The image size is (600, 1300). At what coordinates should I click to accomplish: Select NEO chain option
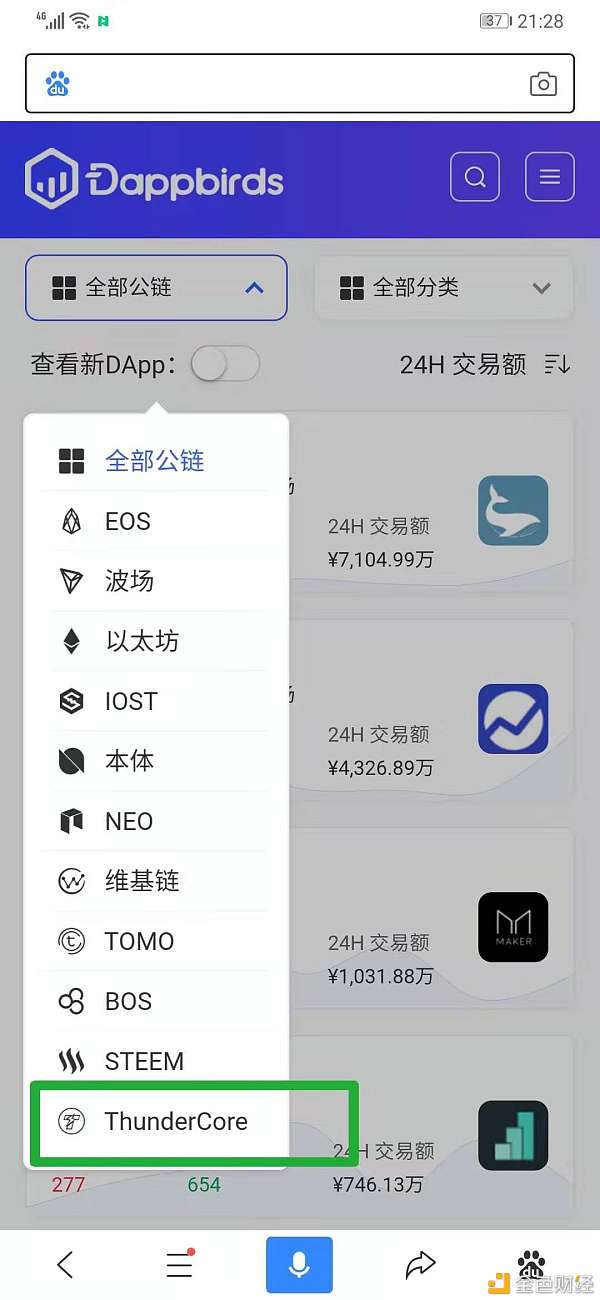coord(129,821)
